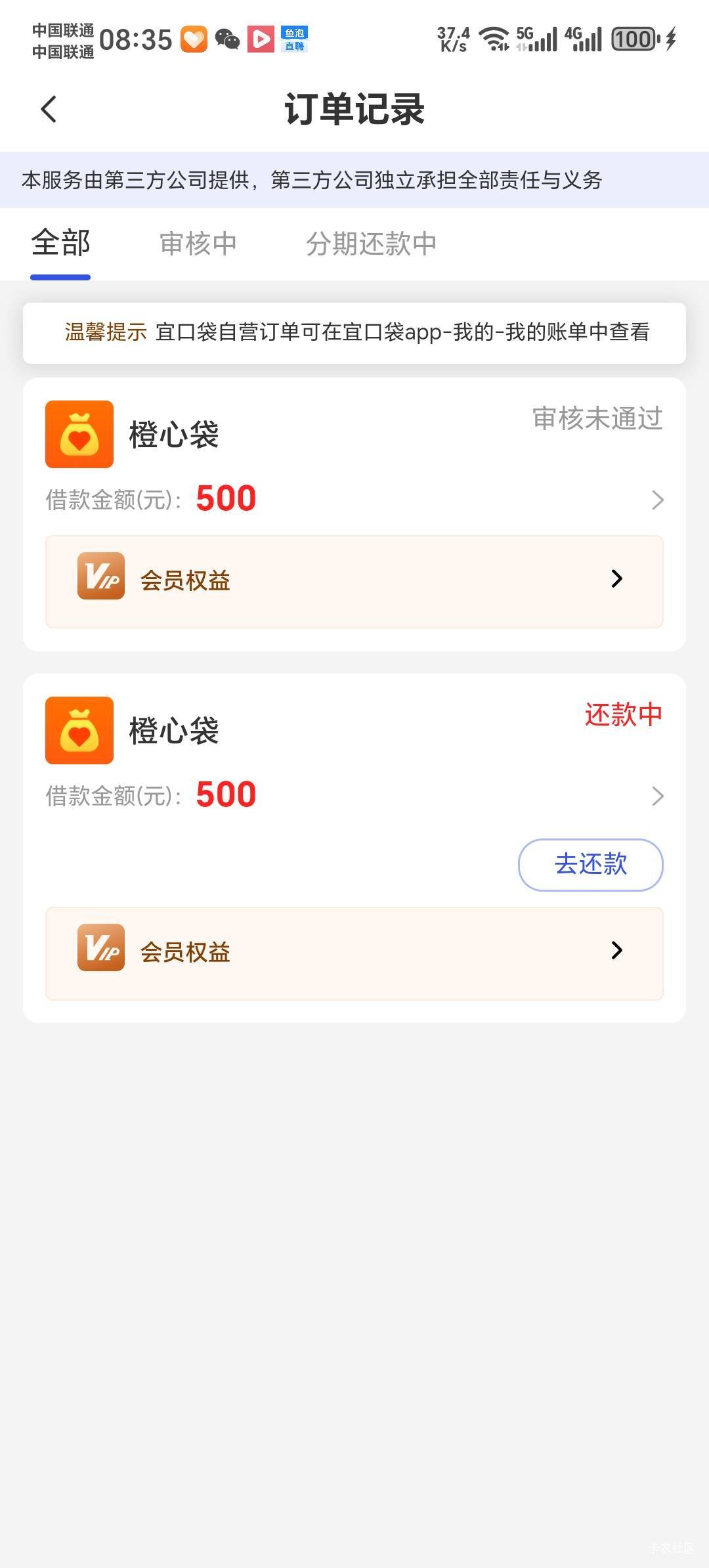Open 会员权益 under the 还款中 order
The width and height of the screenshot is (709, 1568).
click(354, 953)
